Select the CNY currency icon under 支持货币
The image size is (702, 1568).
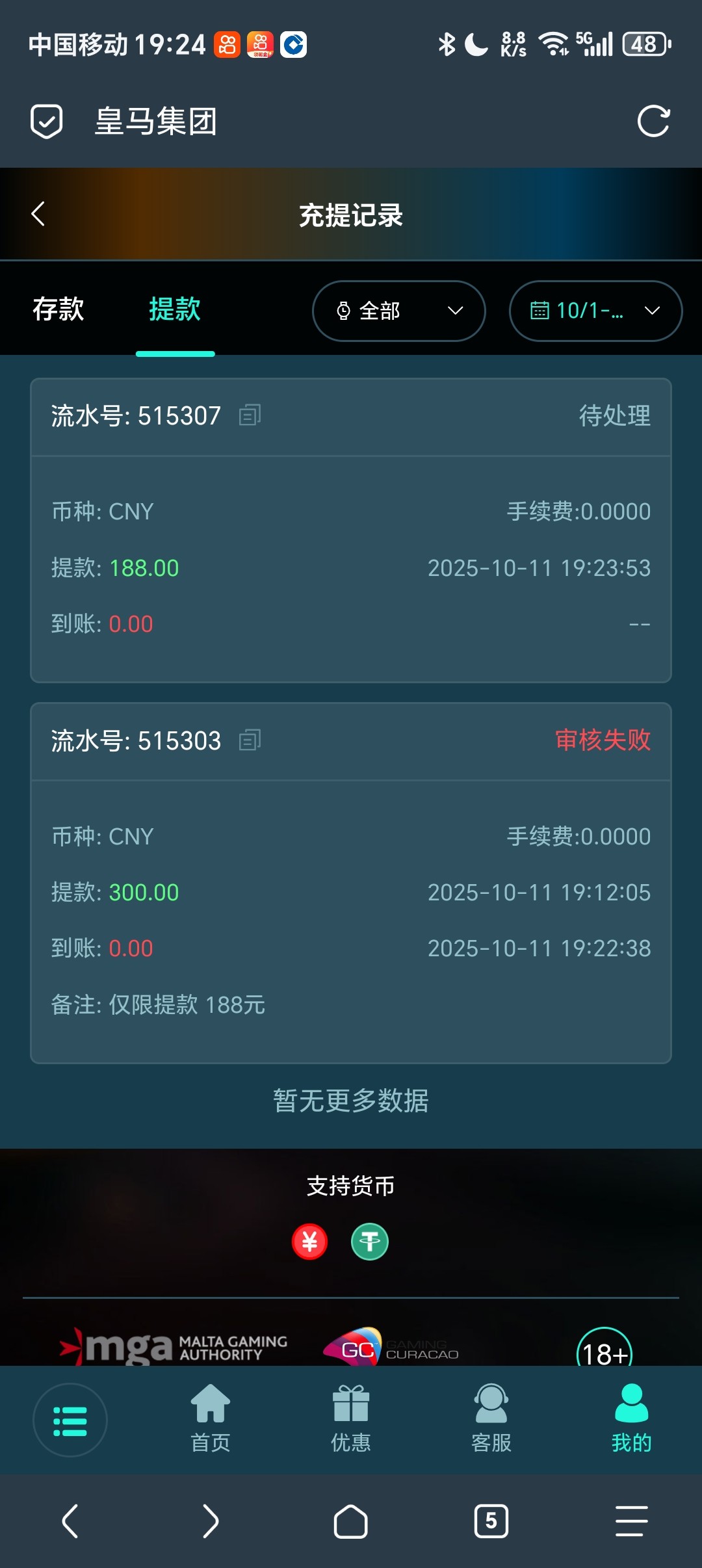pyautogui.click(x=309, y=1240)
